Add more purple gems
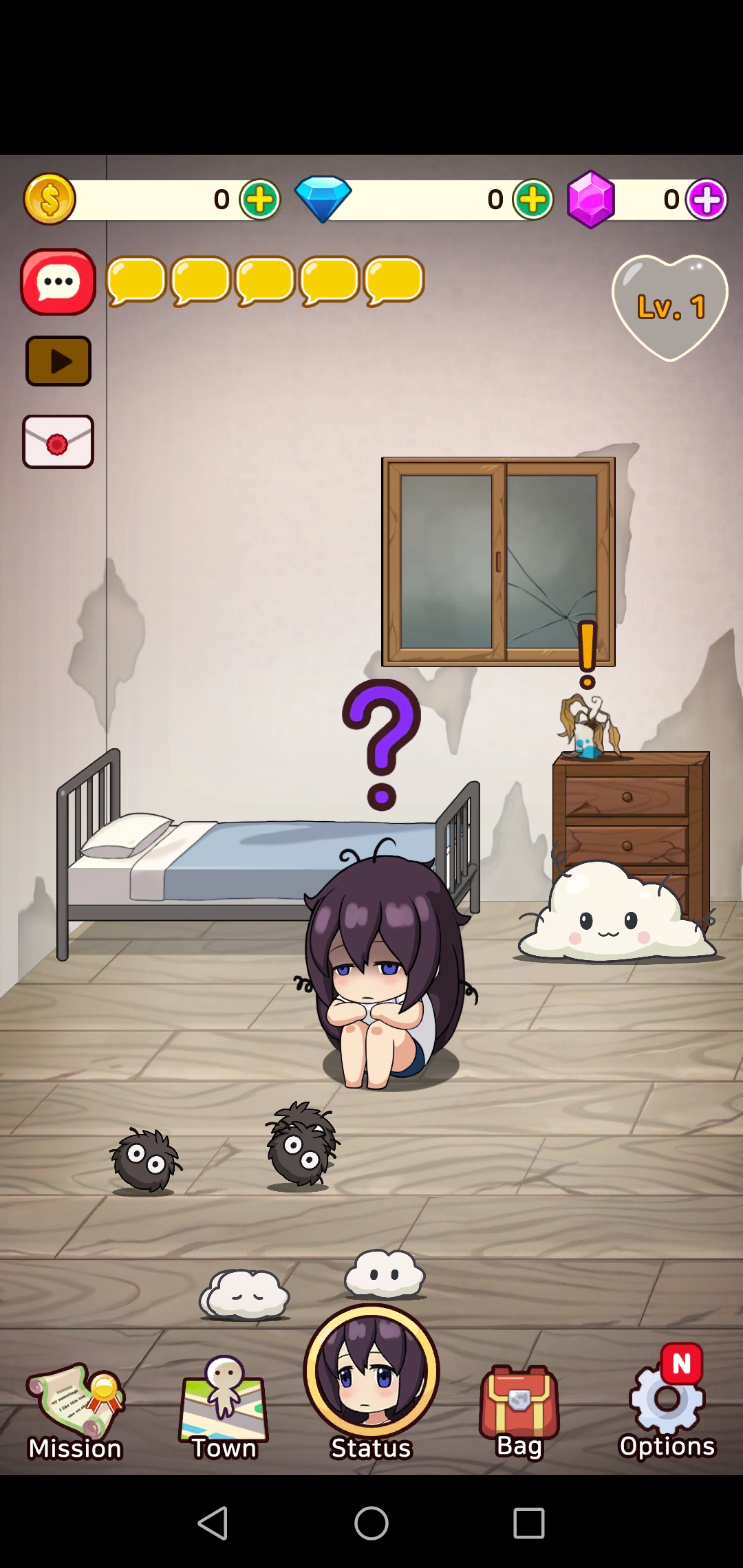Screen dimensions: 743x1568 click(x=707, y=200)
